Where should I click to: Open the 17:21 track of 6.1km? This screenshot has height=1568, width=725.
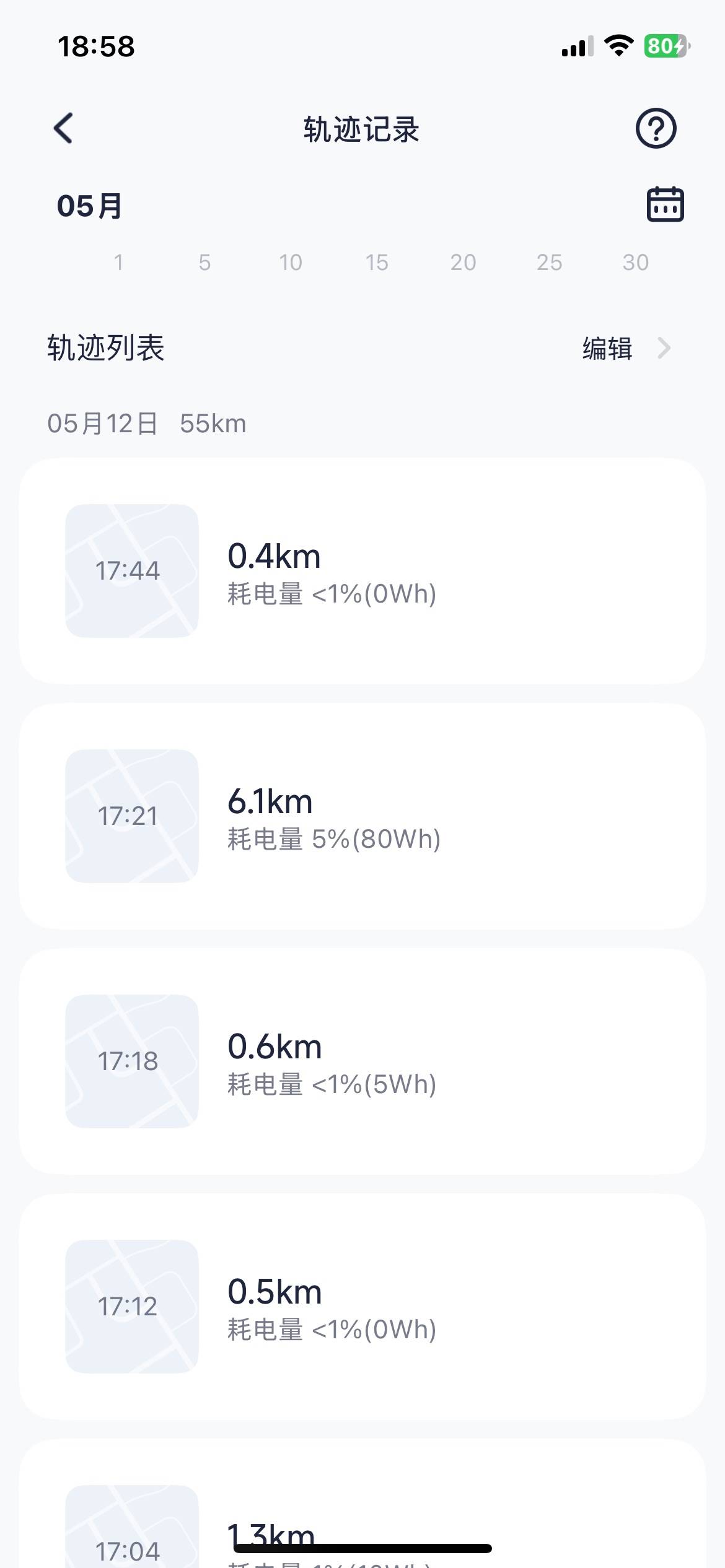362,816
